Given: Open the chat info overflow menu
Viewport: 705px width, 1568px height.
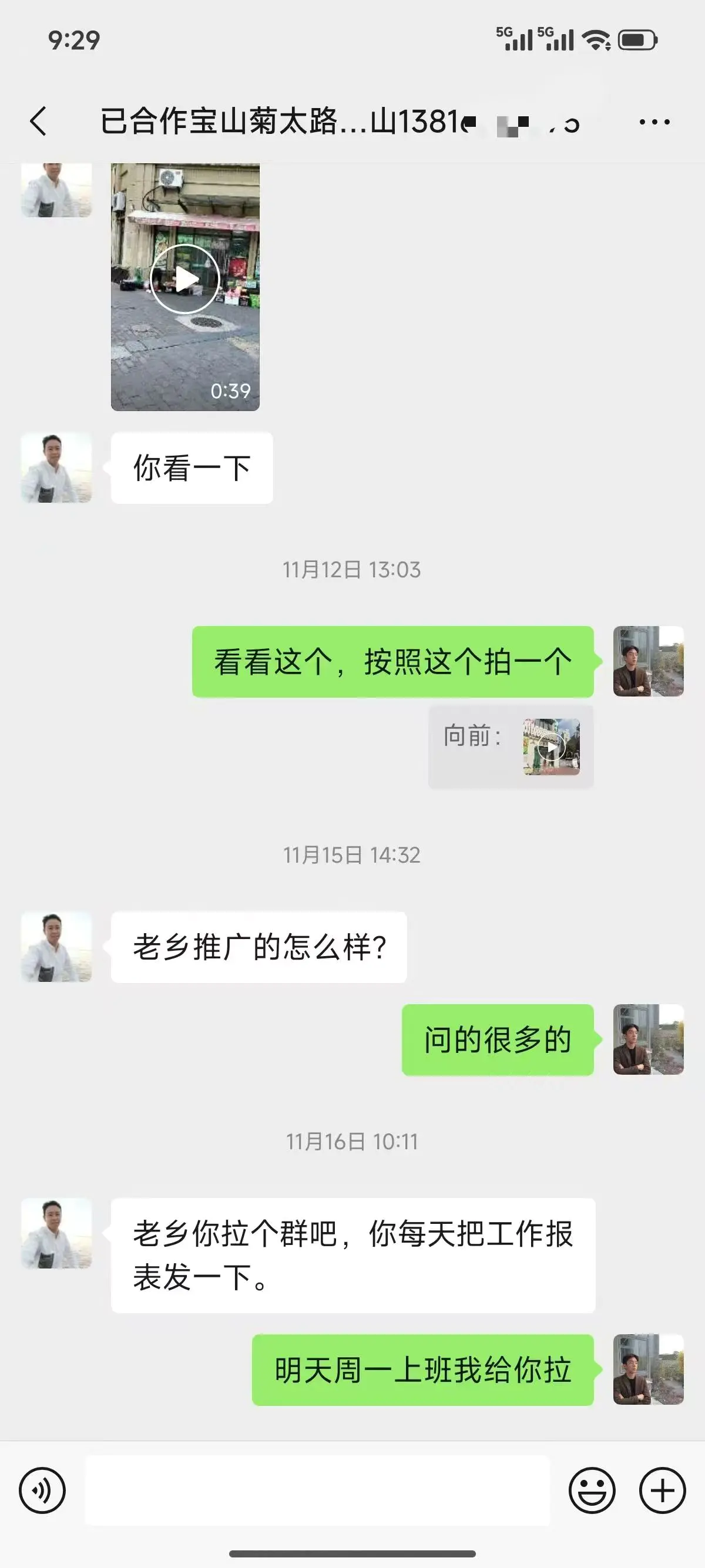Looking at the screenshot, I should point(654,122).
